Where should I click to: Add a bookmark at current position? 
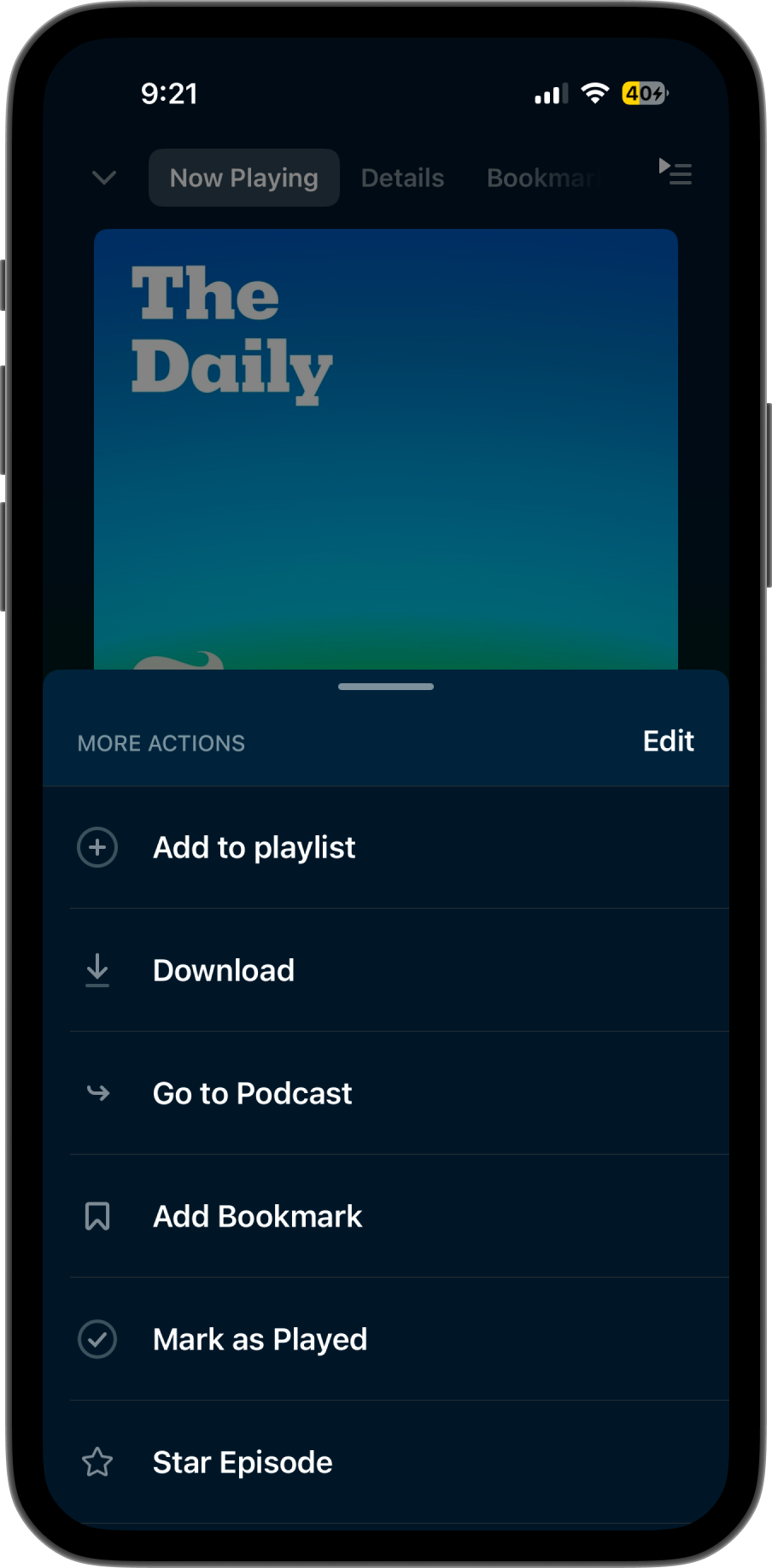point(257,1217)
